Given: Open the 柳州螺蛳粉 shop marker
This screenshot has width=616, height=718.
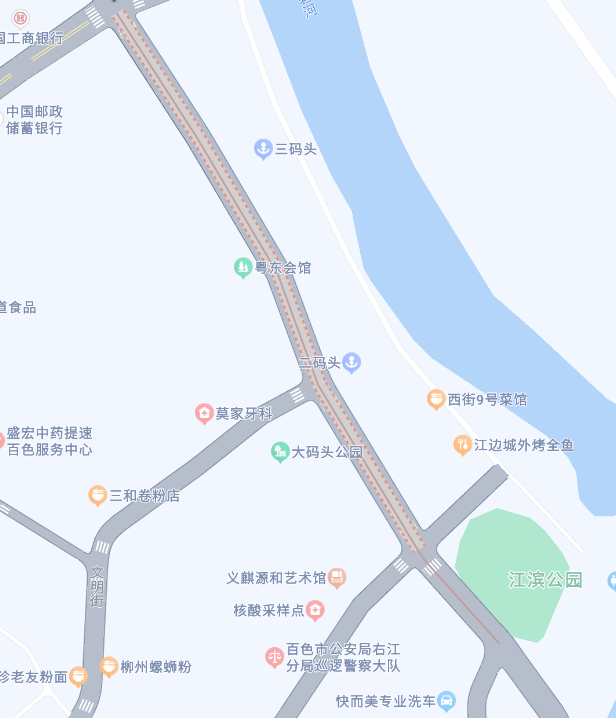Looking at the screenshot, I should click(109, 666).
